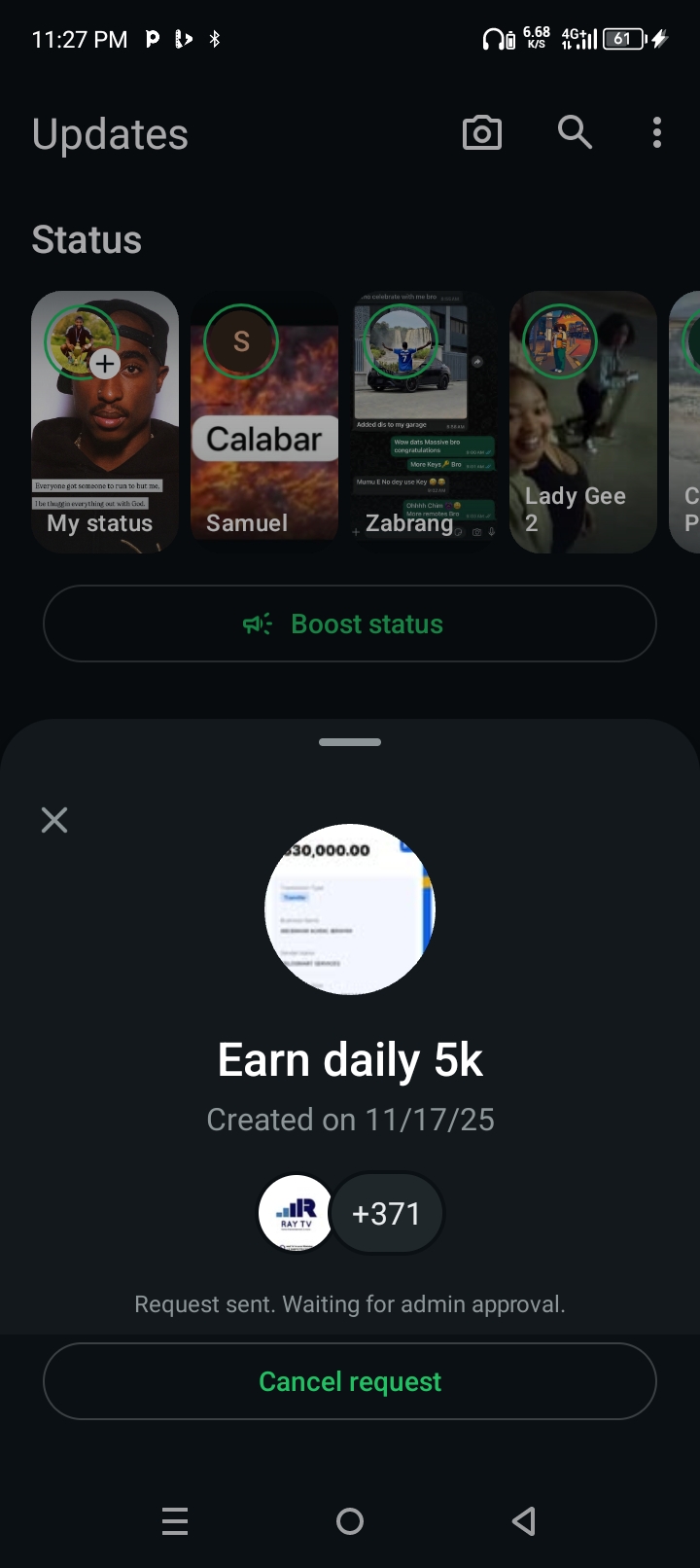Image resolution: width=700 pixels, height=1568 pixels.
Task: Search updates with the magnifier icon
Action: (x=575, y=132)
